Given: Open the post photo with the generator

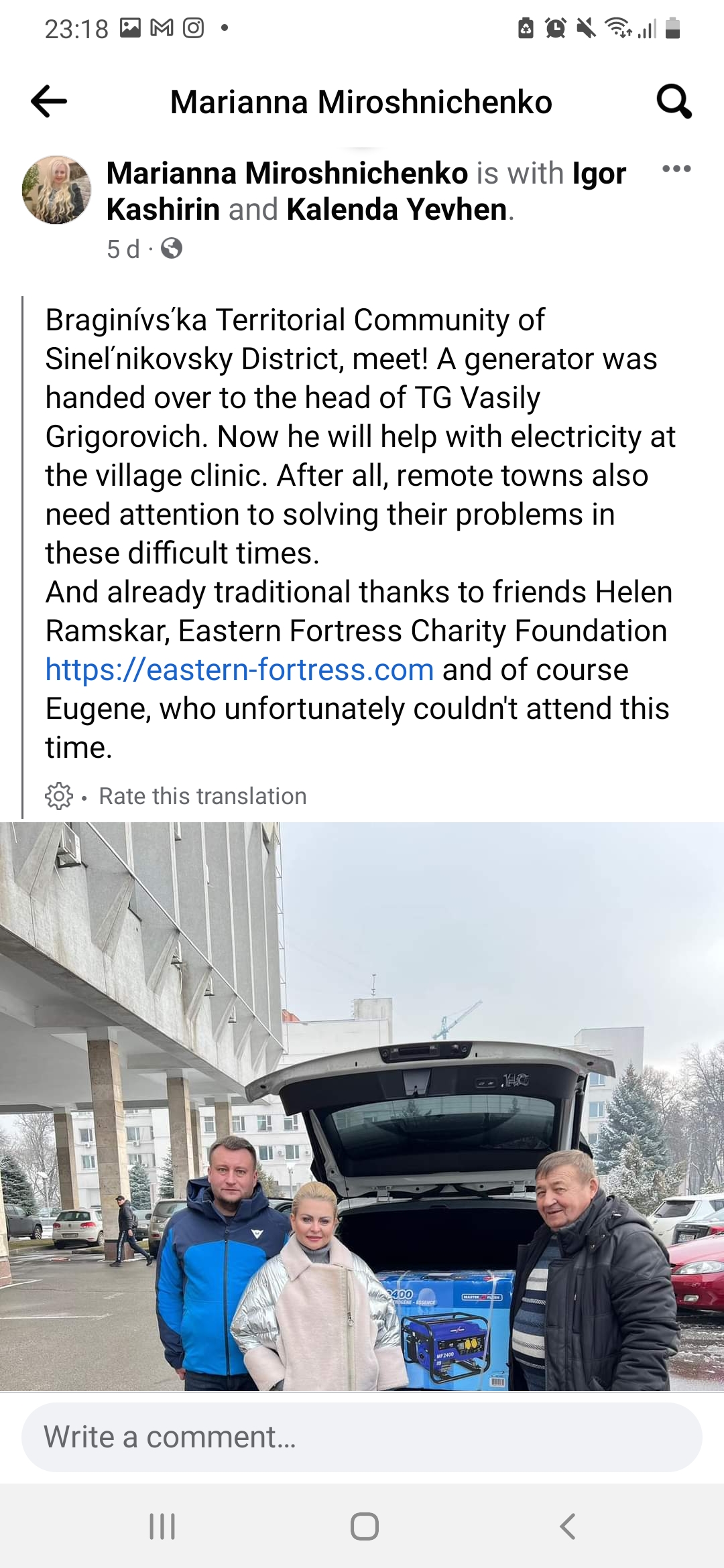Looking at the screenshot, I should tap(362, 1106).
